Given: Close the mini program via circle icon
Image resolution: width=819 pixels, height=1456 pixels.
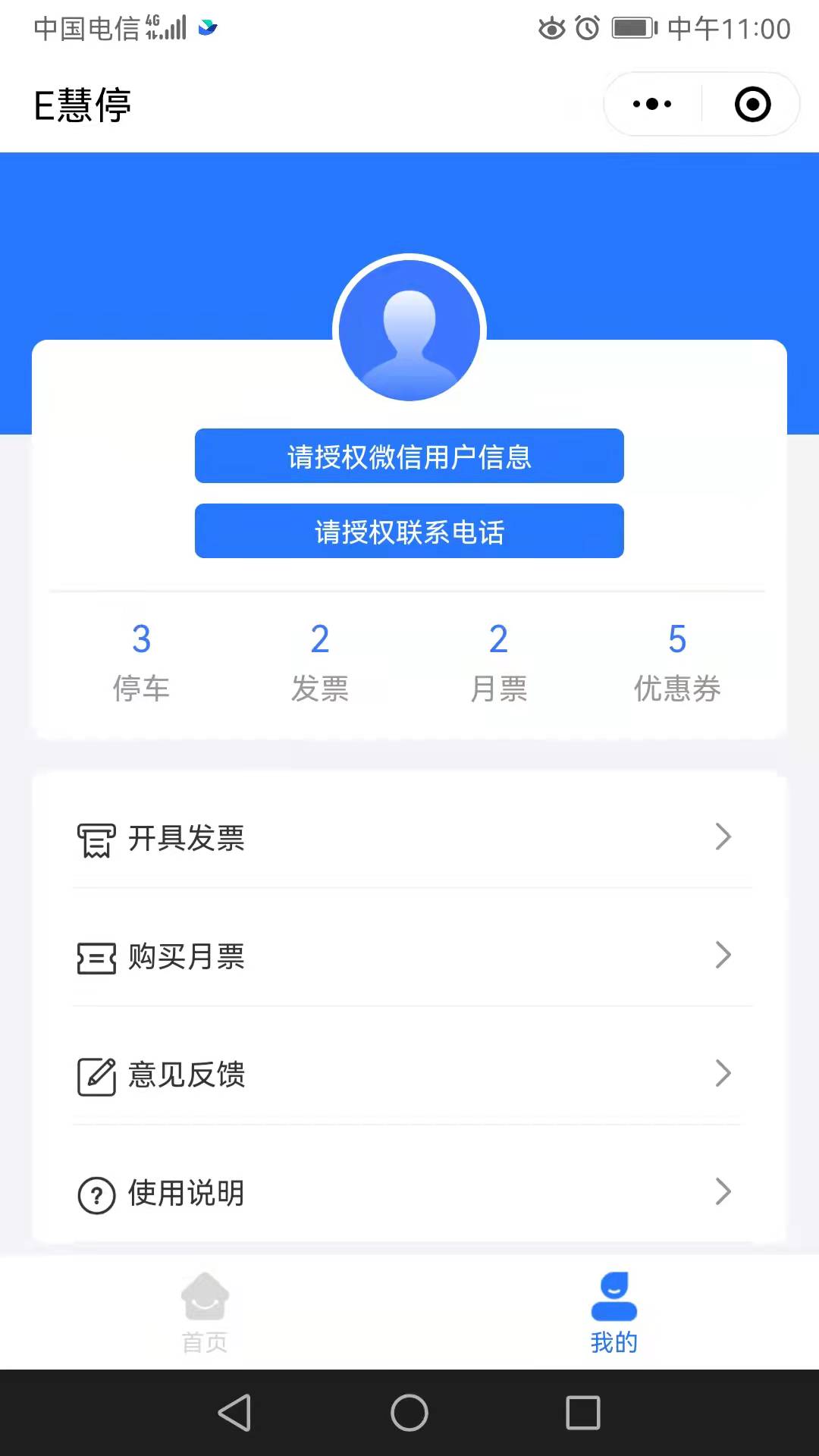Looking at the screenshot, I should (x=752, y=105).
